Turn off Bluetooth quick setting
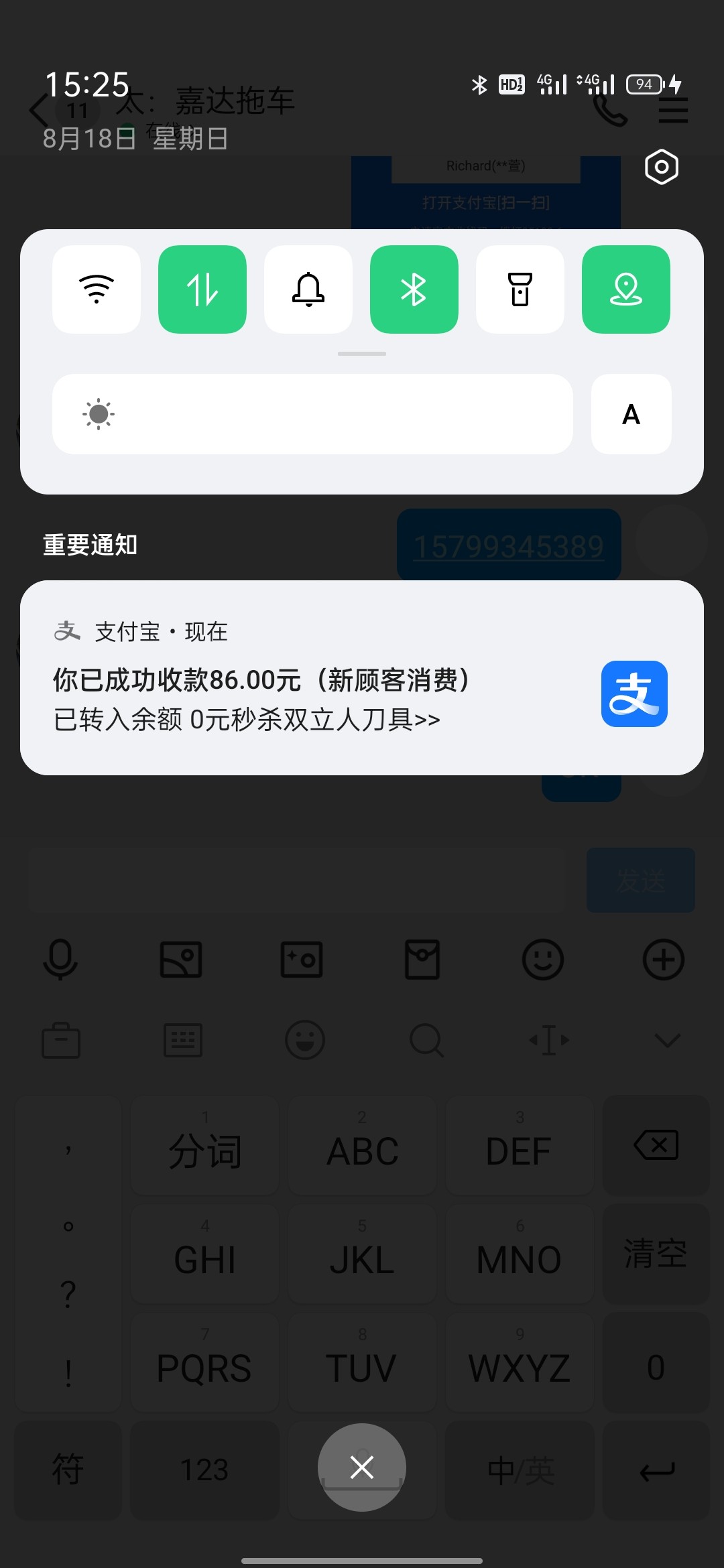Viewport: 724px width, 1568px height. point(414,289)
